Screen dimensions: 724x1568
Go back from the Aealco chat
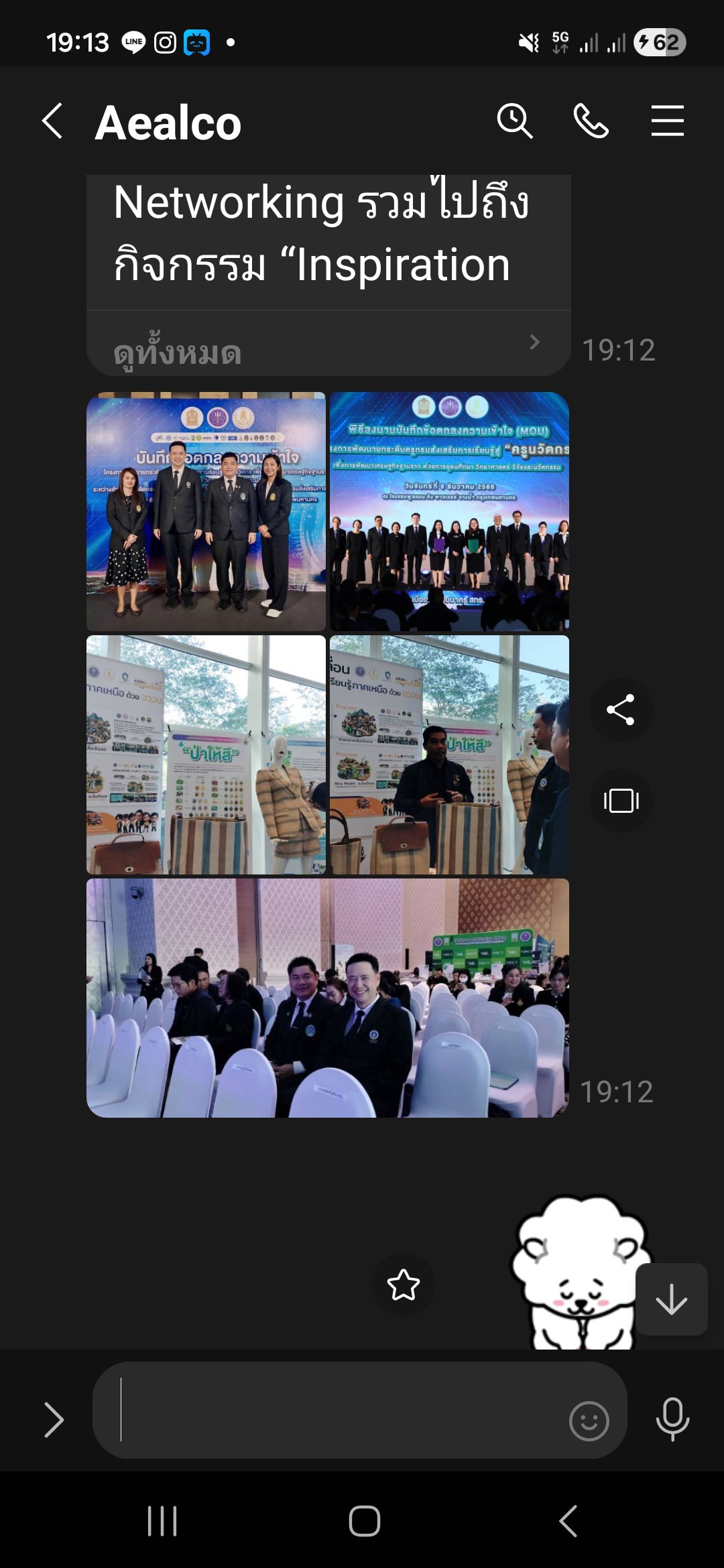[x=52, y=121]
